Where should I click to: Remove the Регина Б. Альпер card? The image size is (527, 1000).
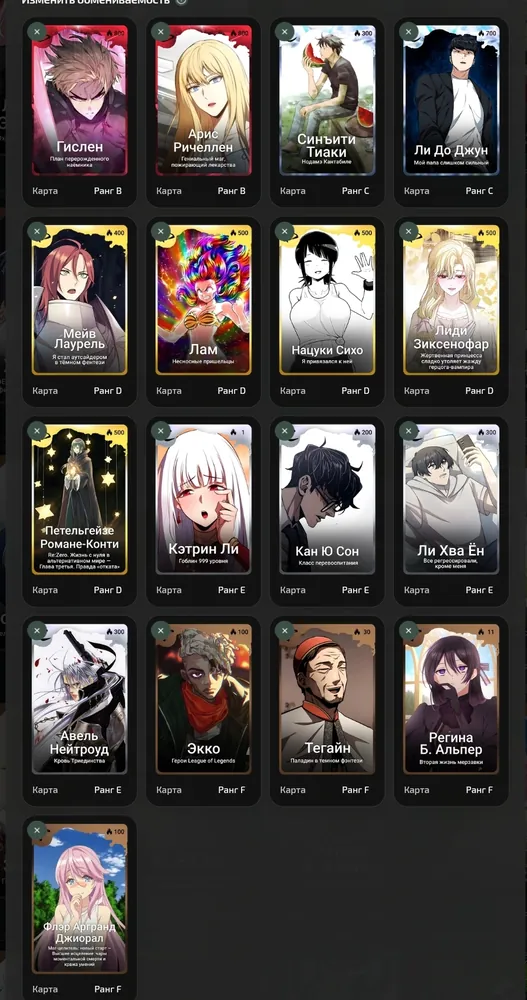tap(408, 630)
